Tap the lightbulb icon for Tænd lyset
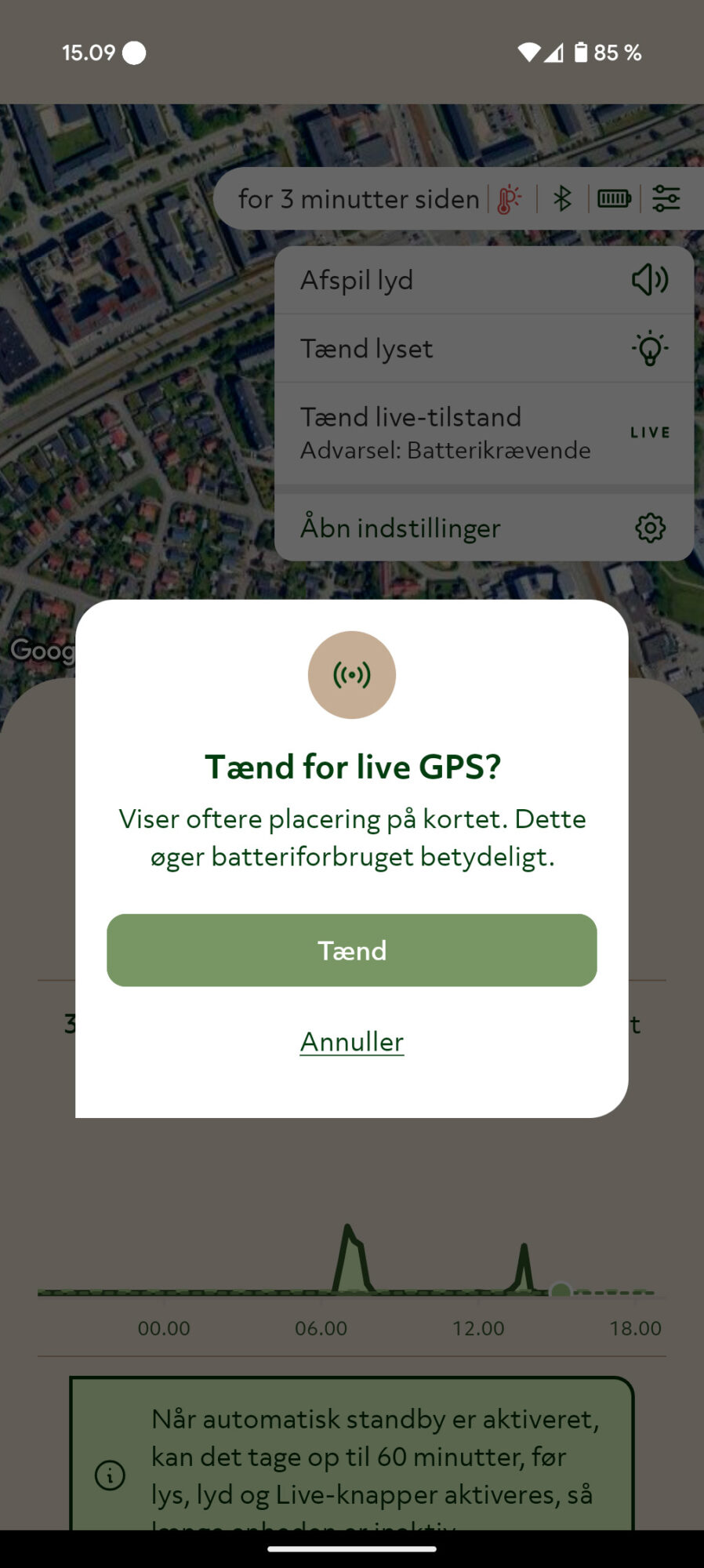The width and height of the screenshot is (704, 1568). click(649, 347)
